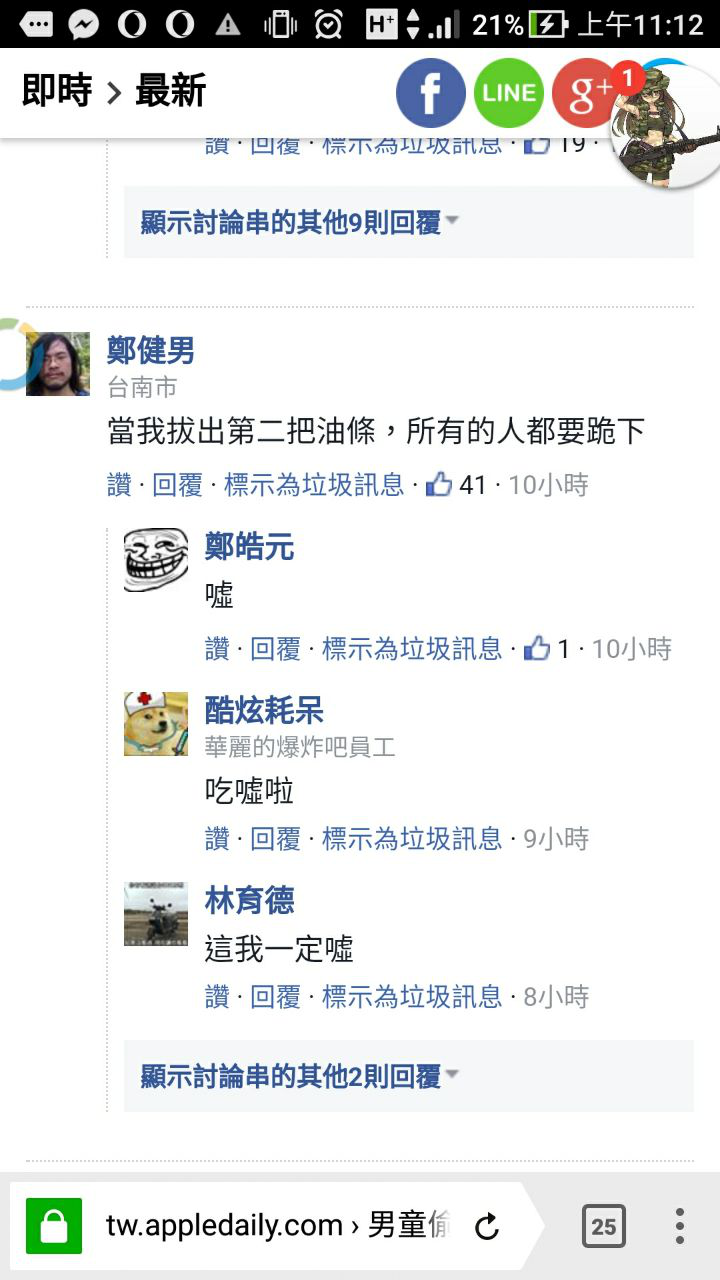Viewport: 720px width, 1280px height.
Task: Like 鄭健男's comment
Action: 119,486
